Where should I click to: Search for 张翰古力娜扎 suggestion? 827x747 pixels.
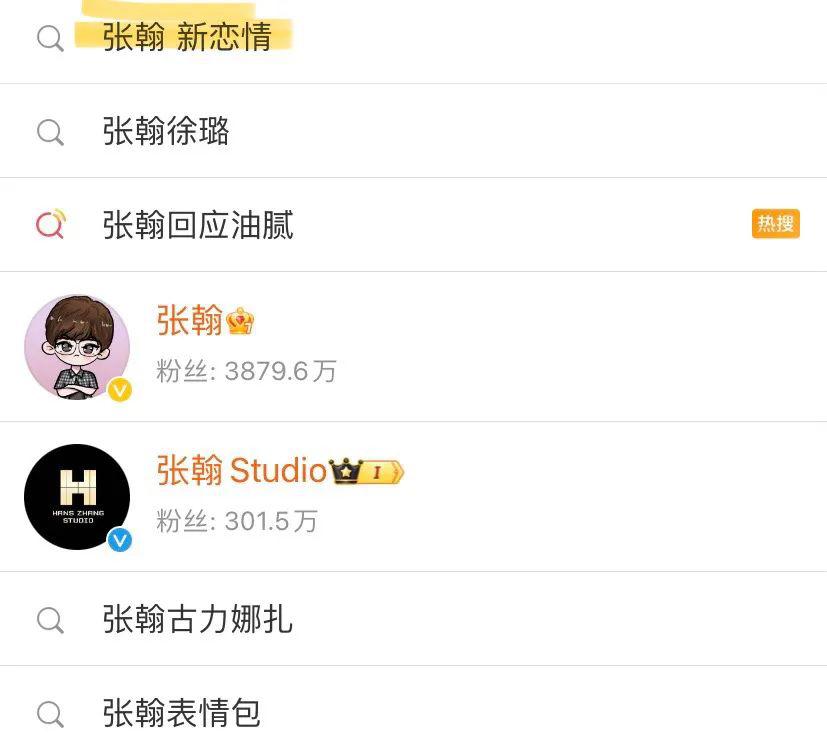coord(197,620)
